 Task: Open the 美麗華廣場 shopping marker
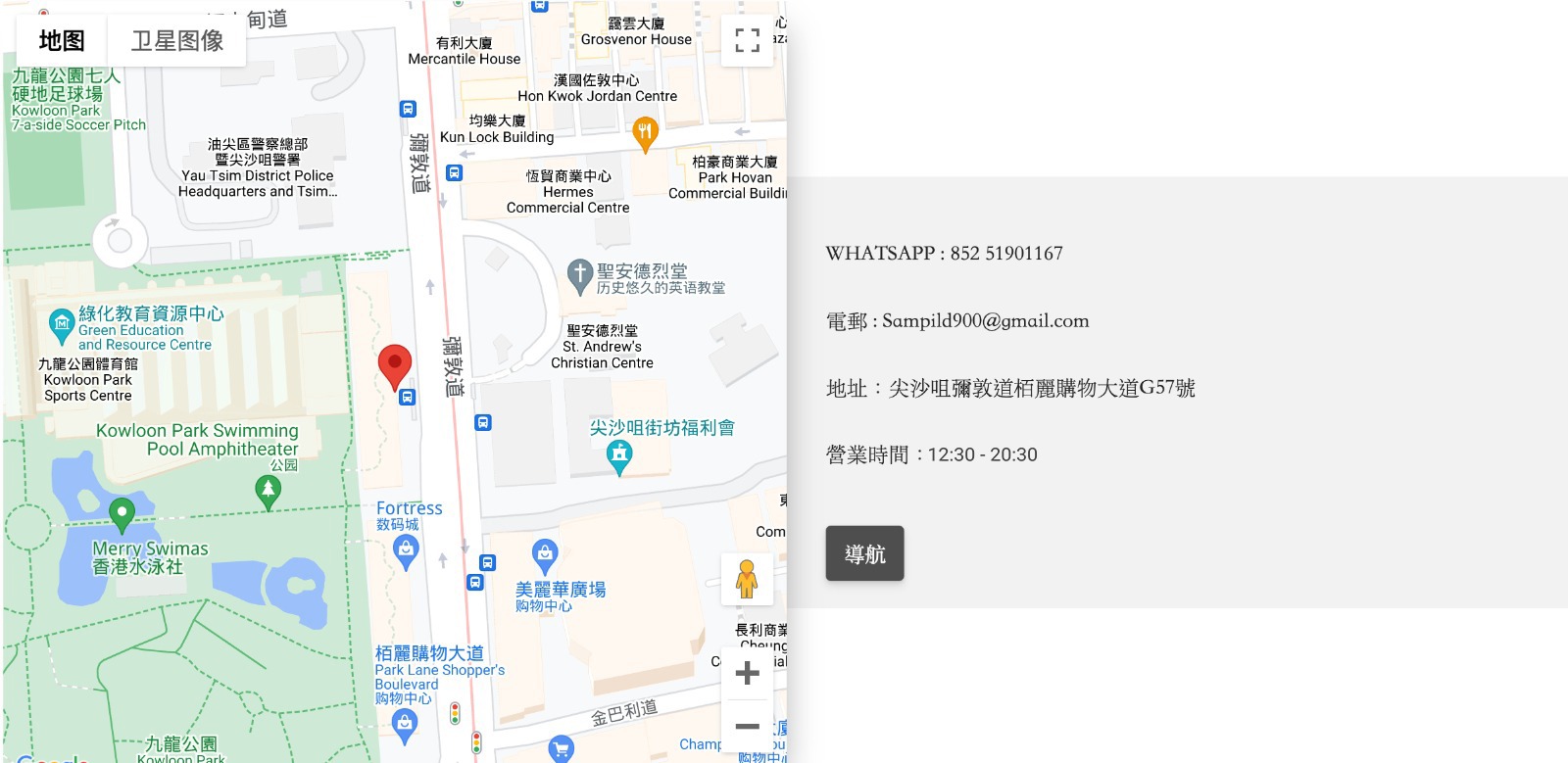point(545,555)
